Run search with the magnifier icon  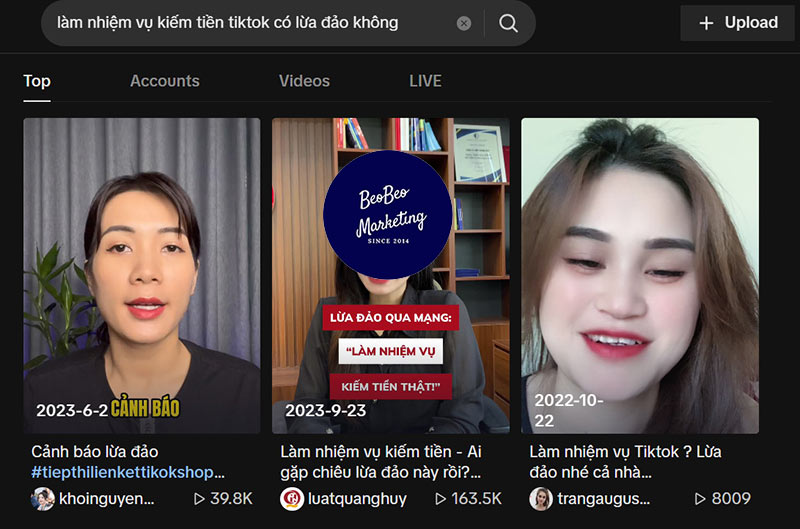tap(508, 23)
